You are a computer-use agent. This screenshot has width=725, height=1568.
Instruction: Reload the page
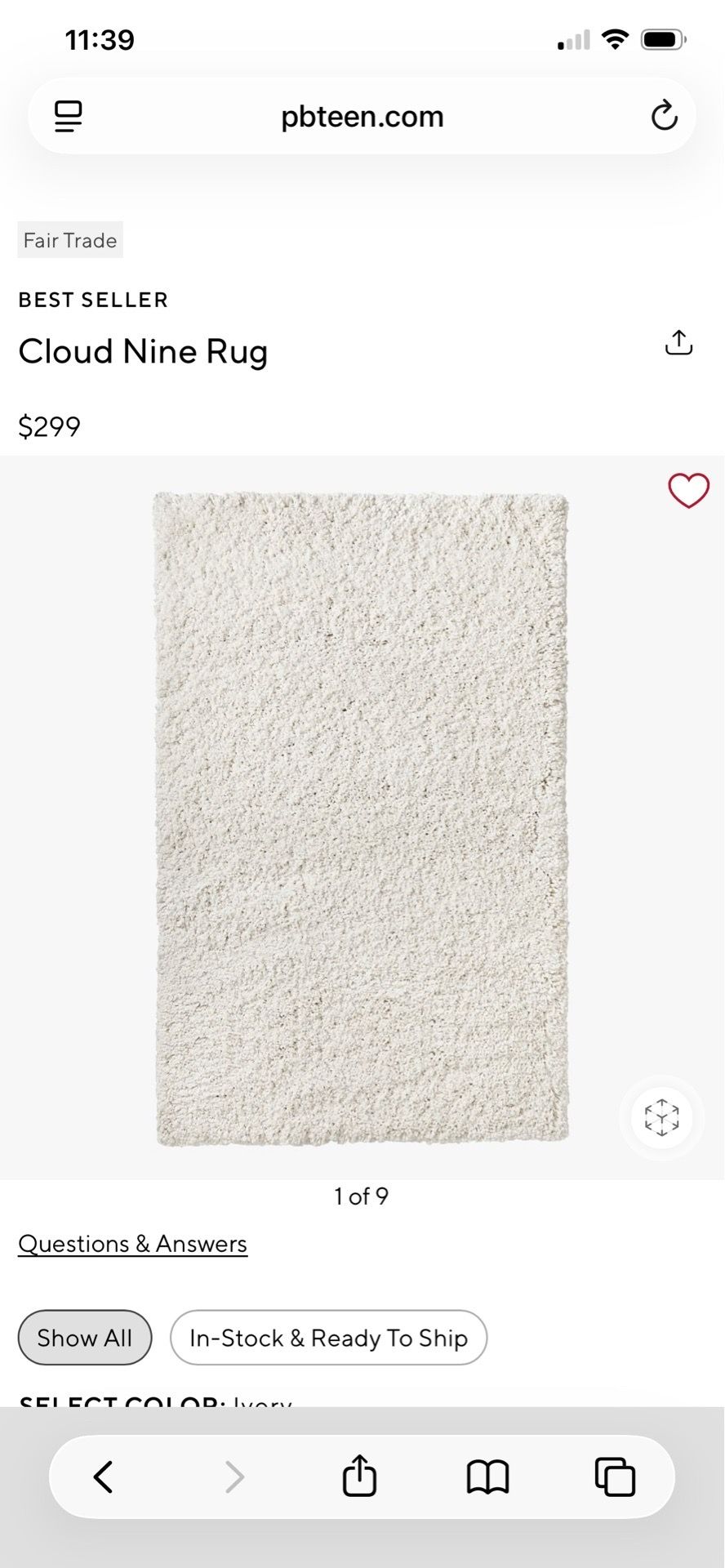point(664,116)
